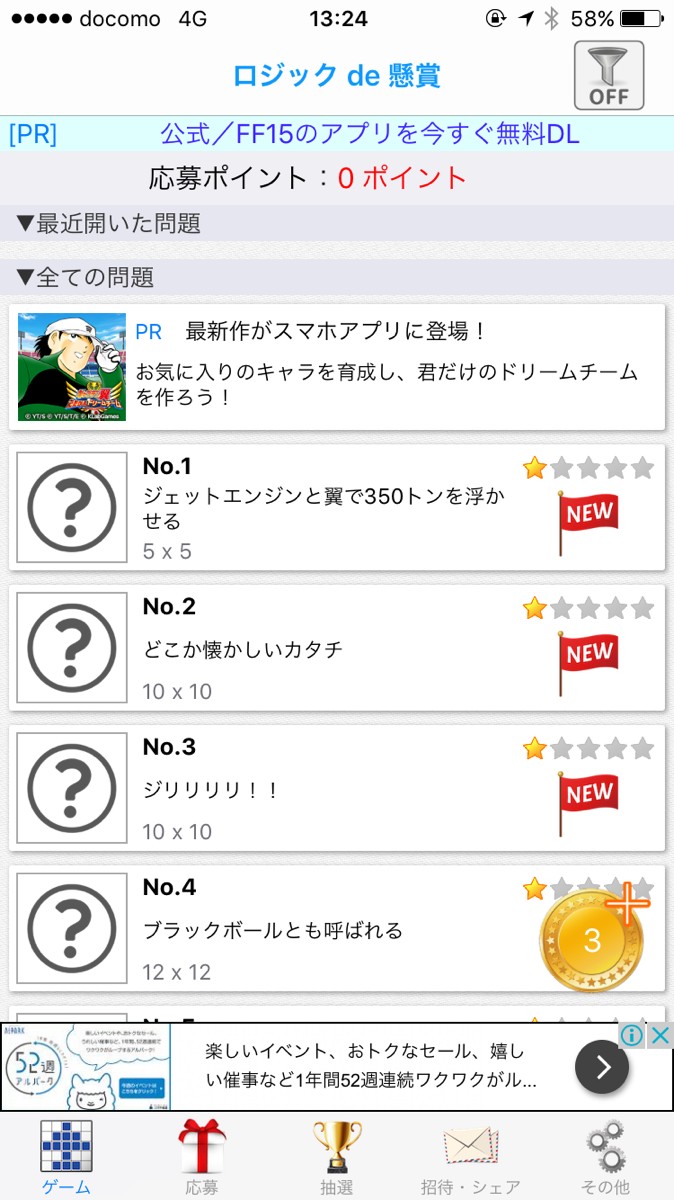The height and width of the screenshot is (1200, 674).
Task: Close the banner advertisement
Action: [x=660, y=1036]
